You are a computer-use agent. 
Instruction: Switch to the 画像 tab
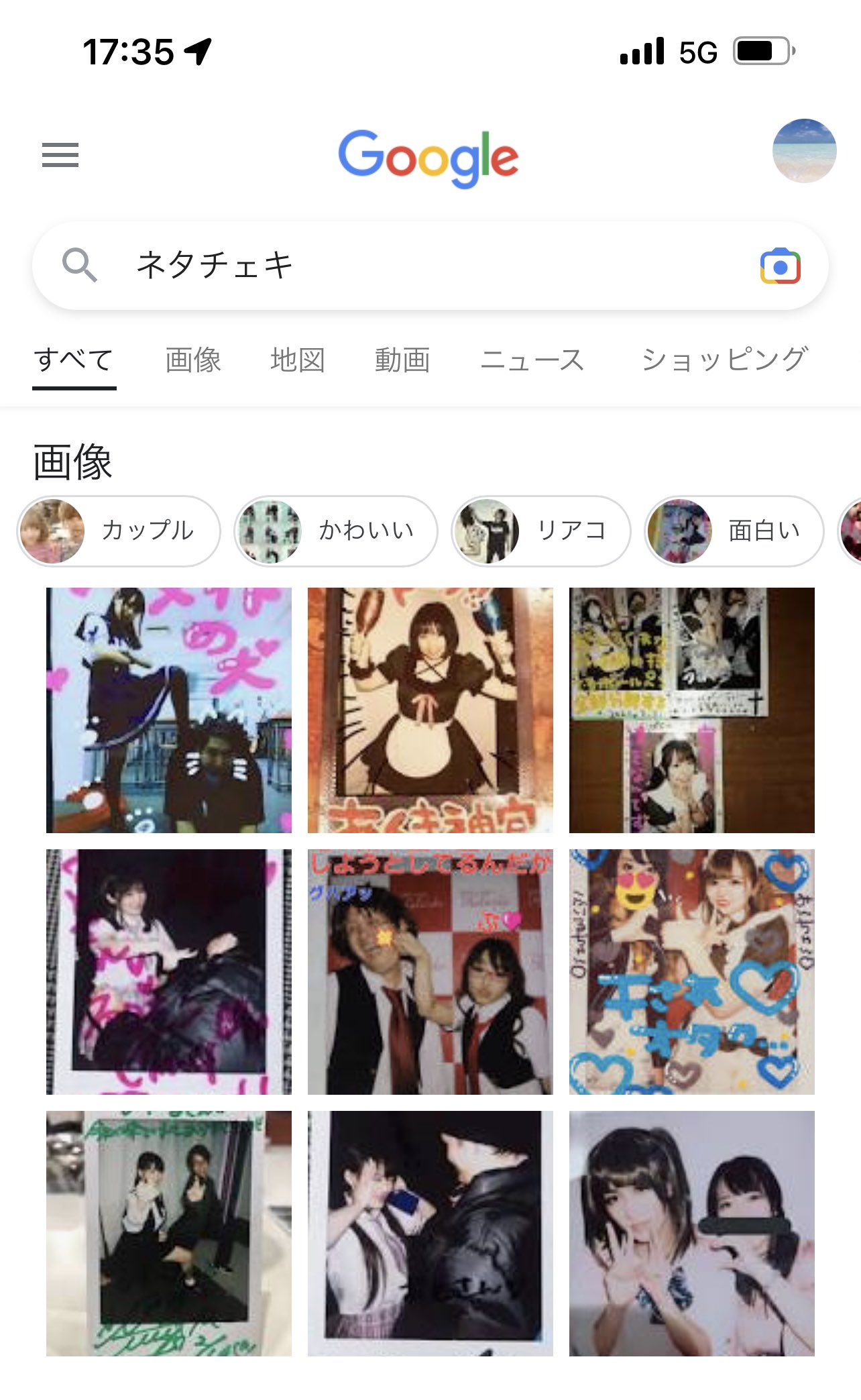193,360
